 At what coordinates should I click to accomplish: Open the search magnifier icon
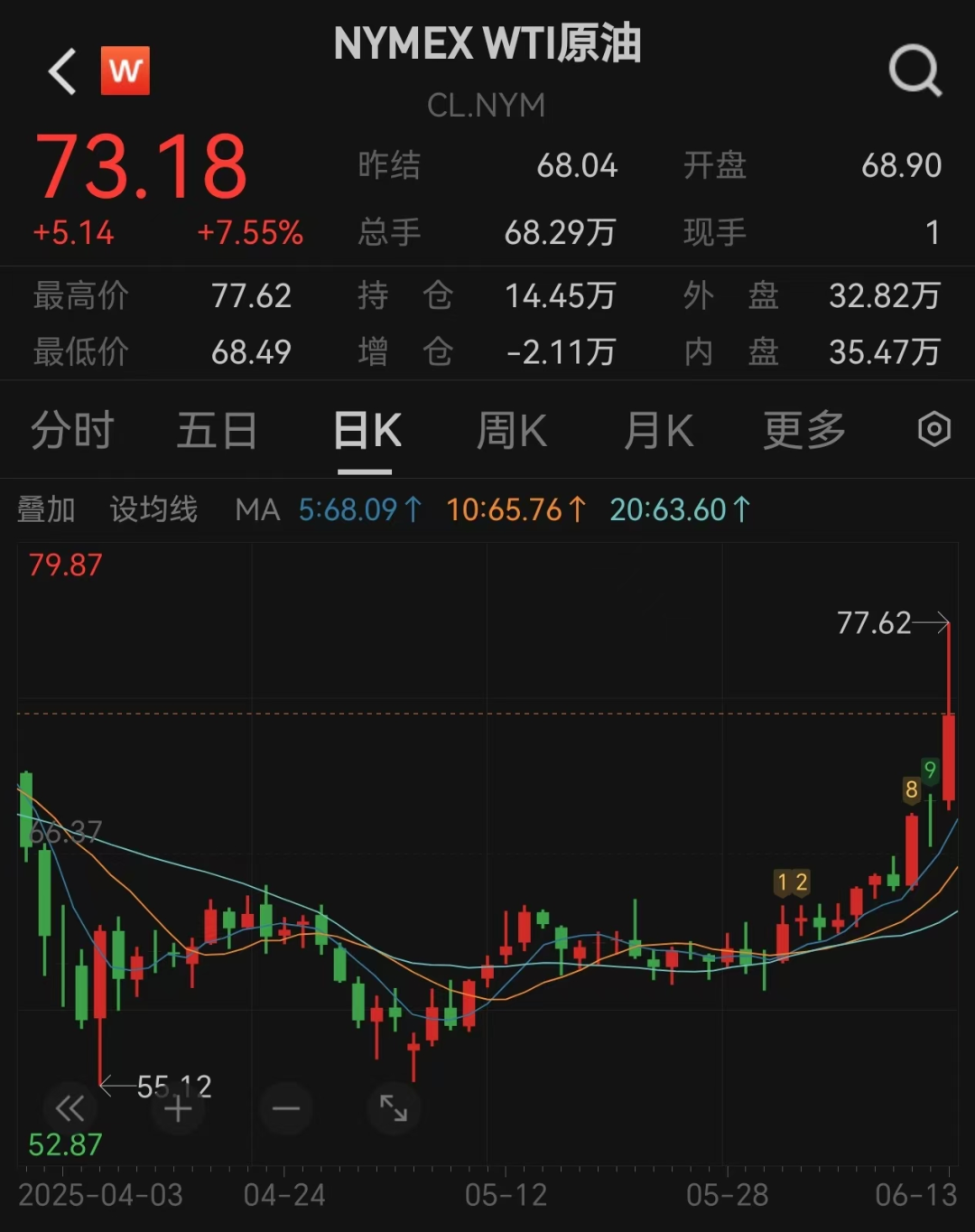tap(915, 70)
